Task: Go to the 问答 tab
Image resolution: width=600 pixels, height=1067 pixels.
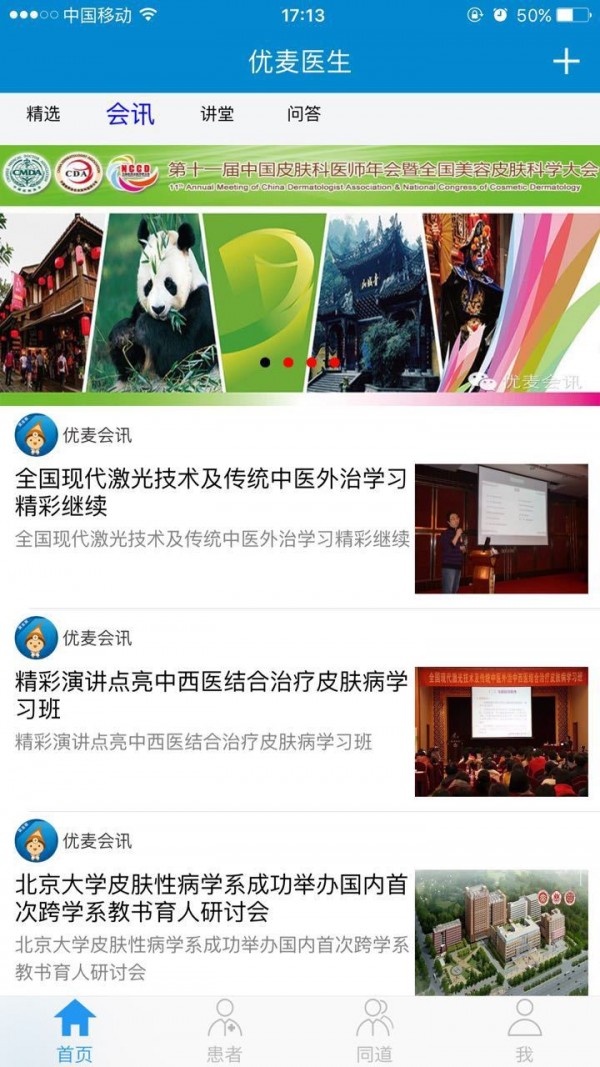Action: (304, 114)
